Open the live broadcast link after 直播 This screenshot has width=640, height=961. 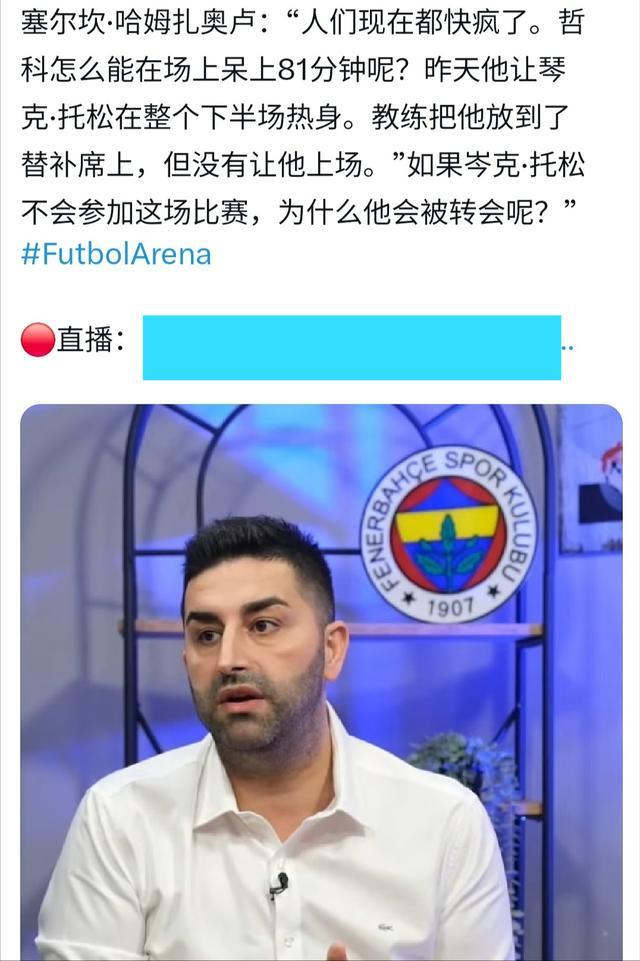click(351, 347)
